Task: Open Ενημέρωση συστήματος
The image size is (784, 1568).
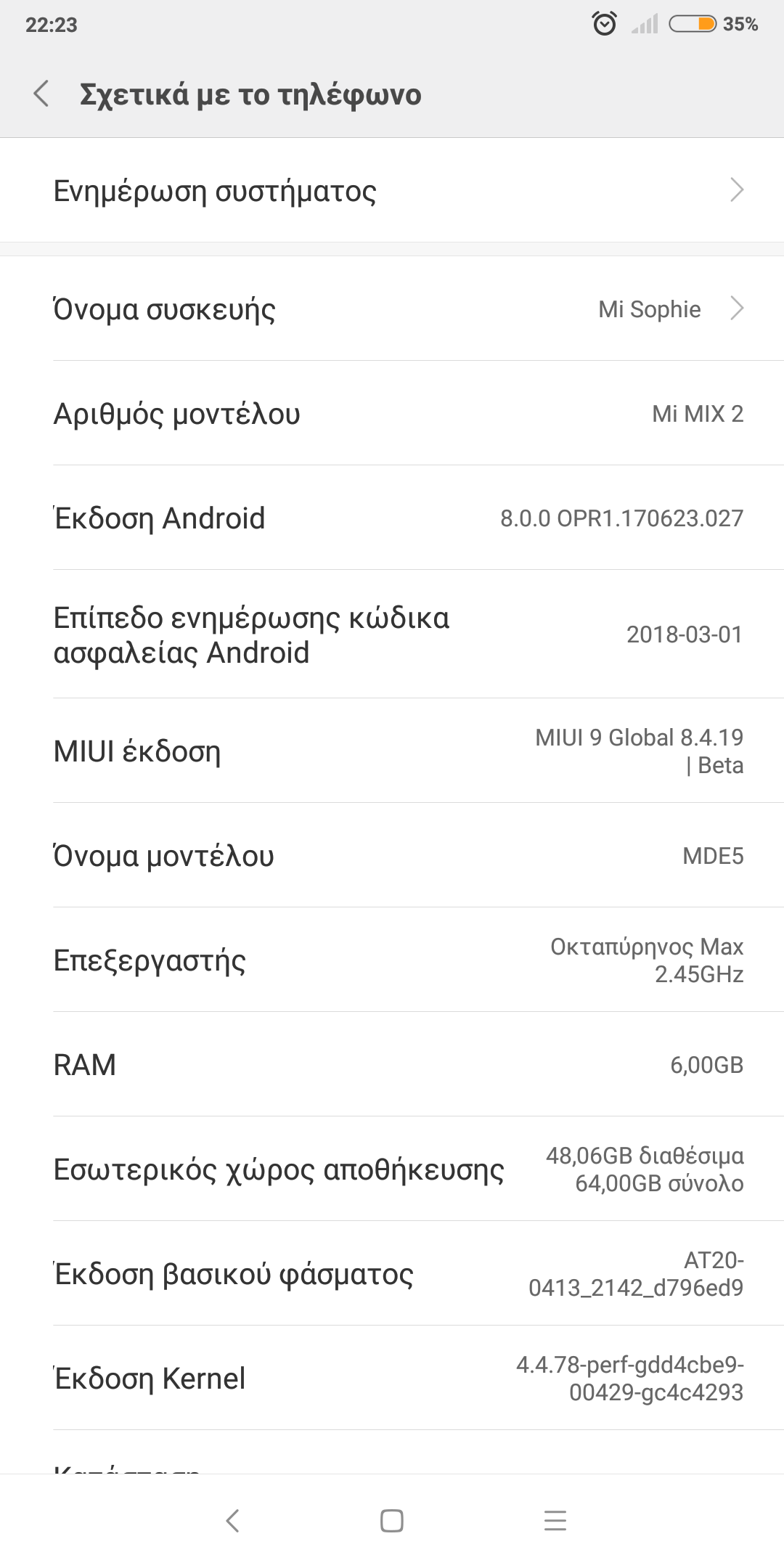Action: tap(392, 191)
